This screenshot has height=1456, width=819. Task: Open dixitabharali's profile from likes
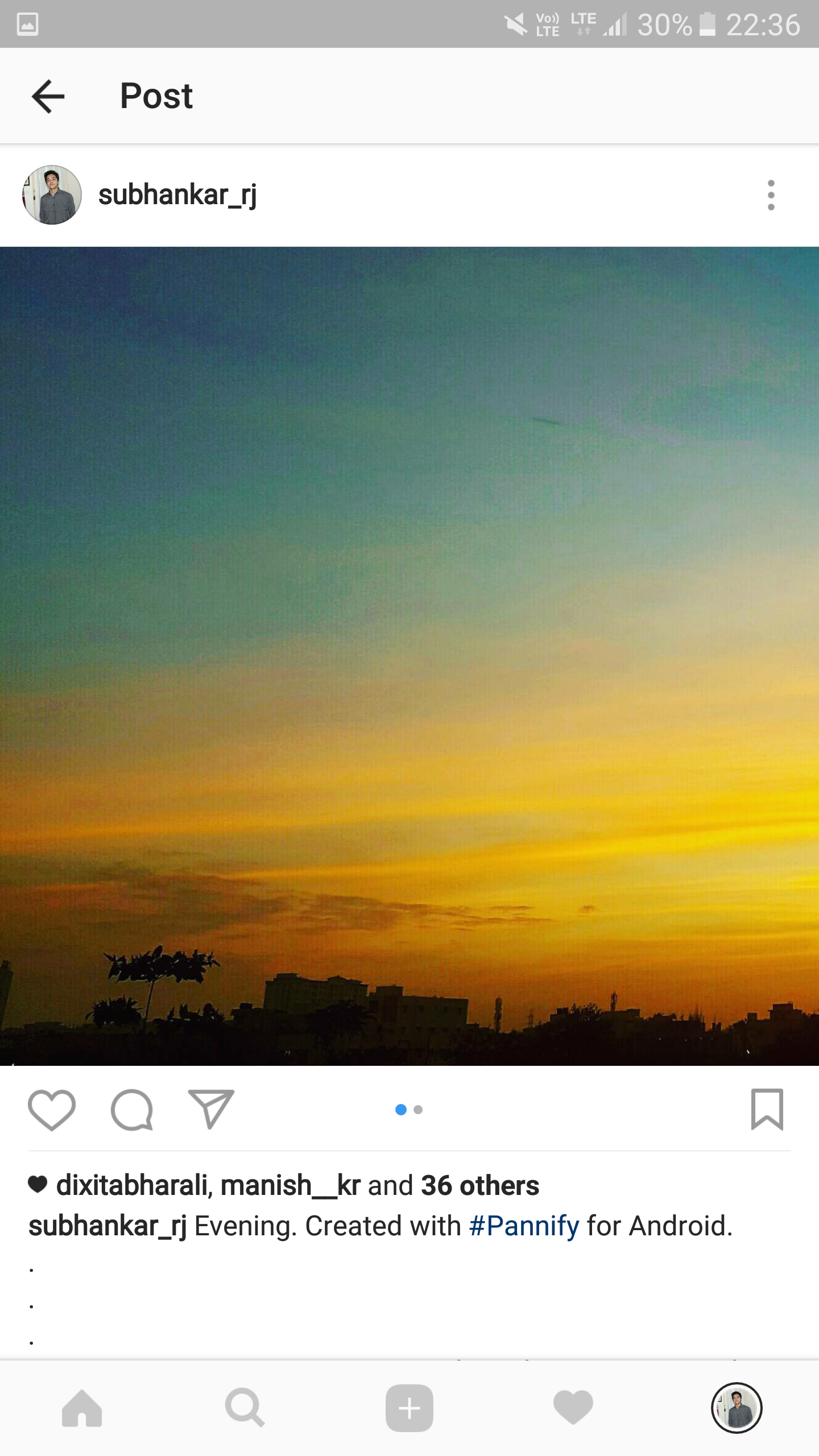pos(132,1186)
